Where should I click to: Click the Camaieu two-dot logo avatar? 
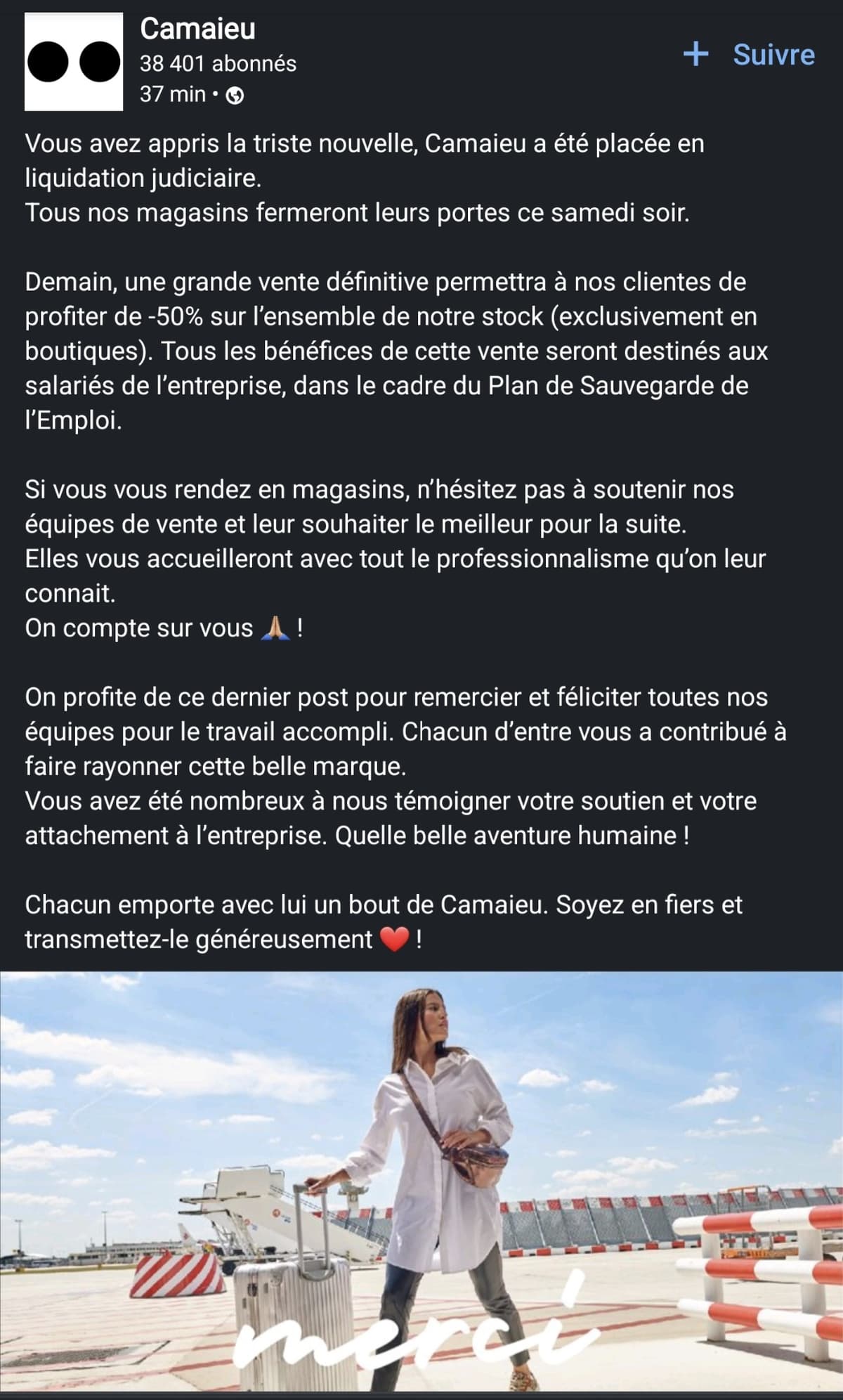click(74, 62)
